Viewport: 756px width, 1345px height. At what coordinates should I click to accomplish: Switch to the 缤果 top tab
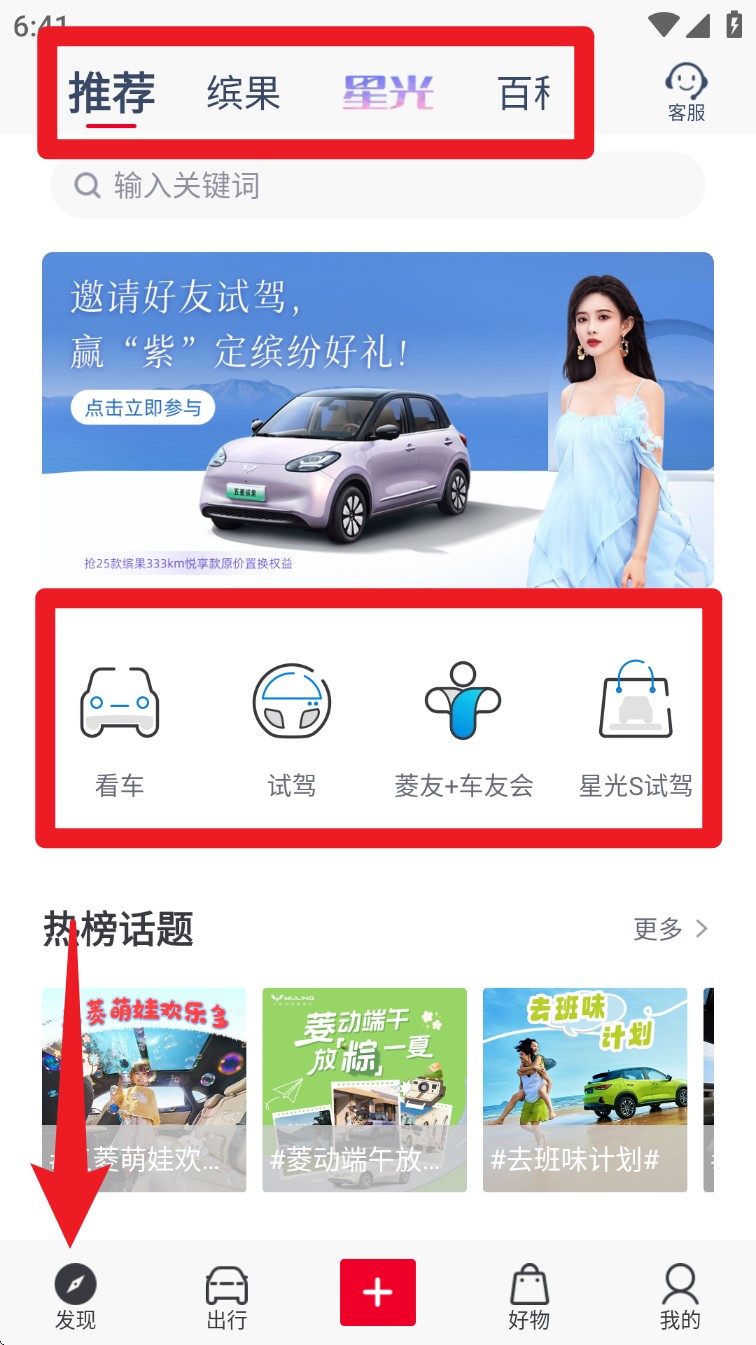click(243, 93)
